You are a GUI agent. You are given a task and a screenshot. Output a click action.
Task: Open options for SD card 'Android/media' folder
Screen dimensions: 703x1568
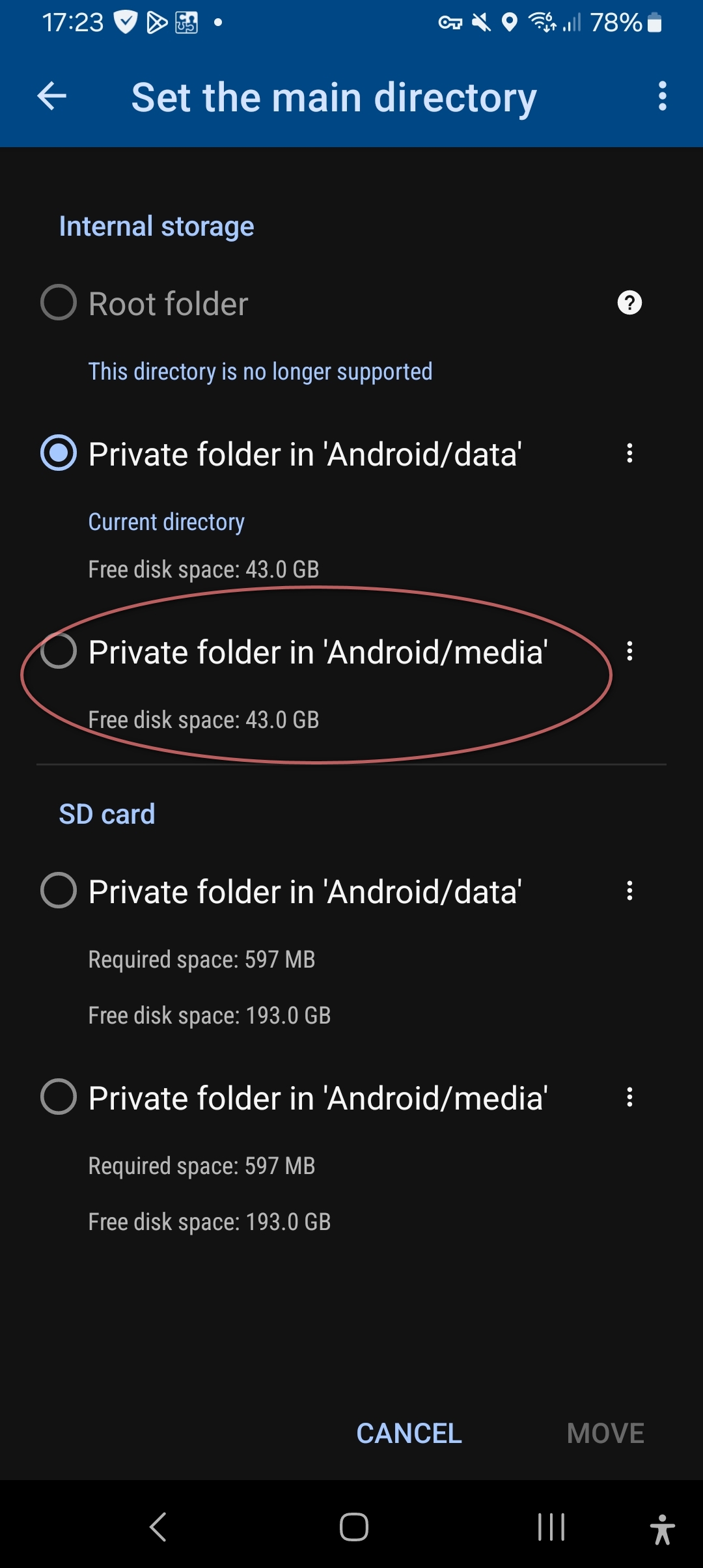point(629,1097)
